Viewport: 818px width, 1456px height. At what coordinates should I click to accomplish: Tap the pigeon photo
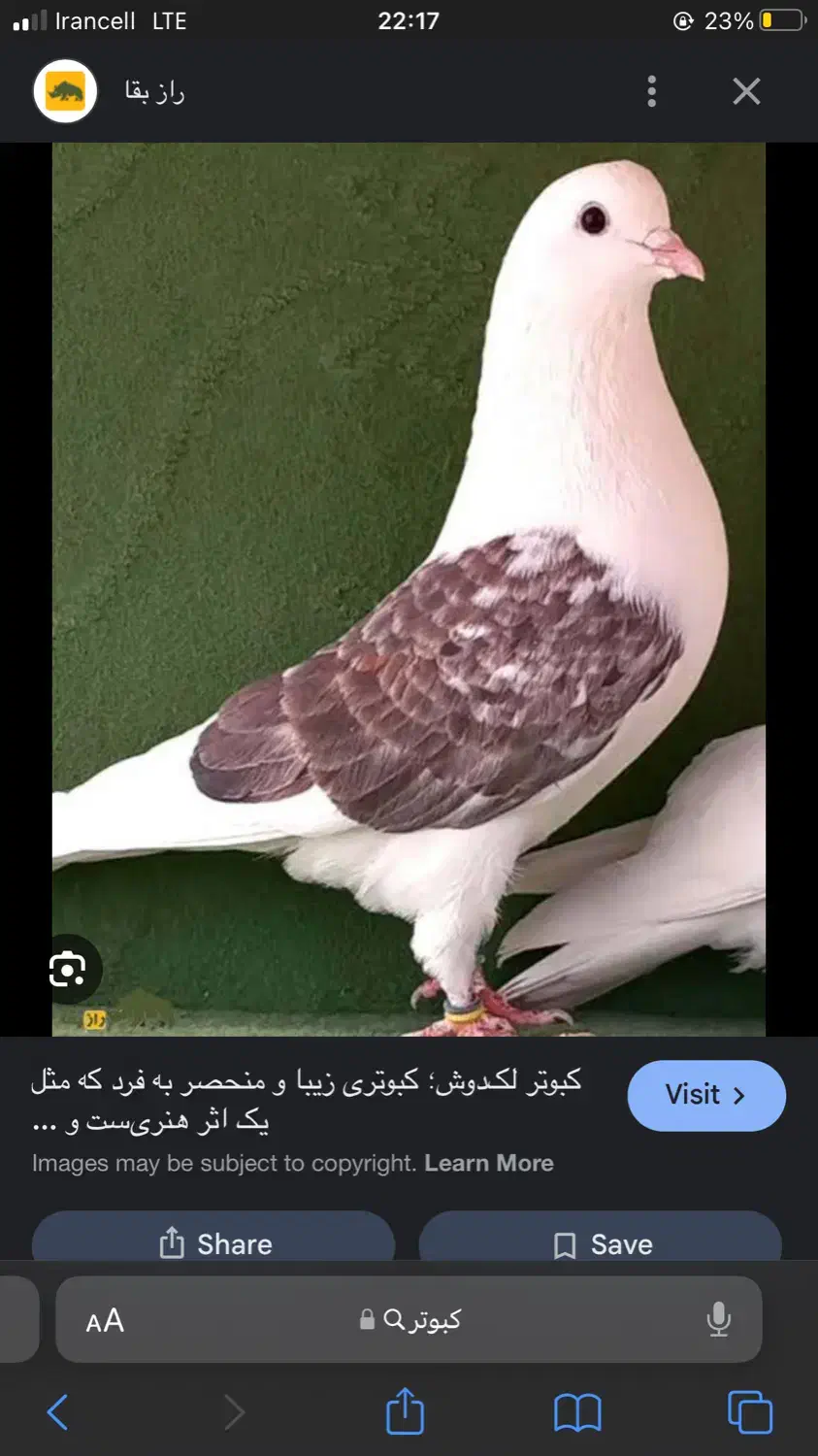click(x=408, y=582)
